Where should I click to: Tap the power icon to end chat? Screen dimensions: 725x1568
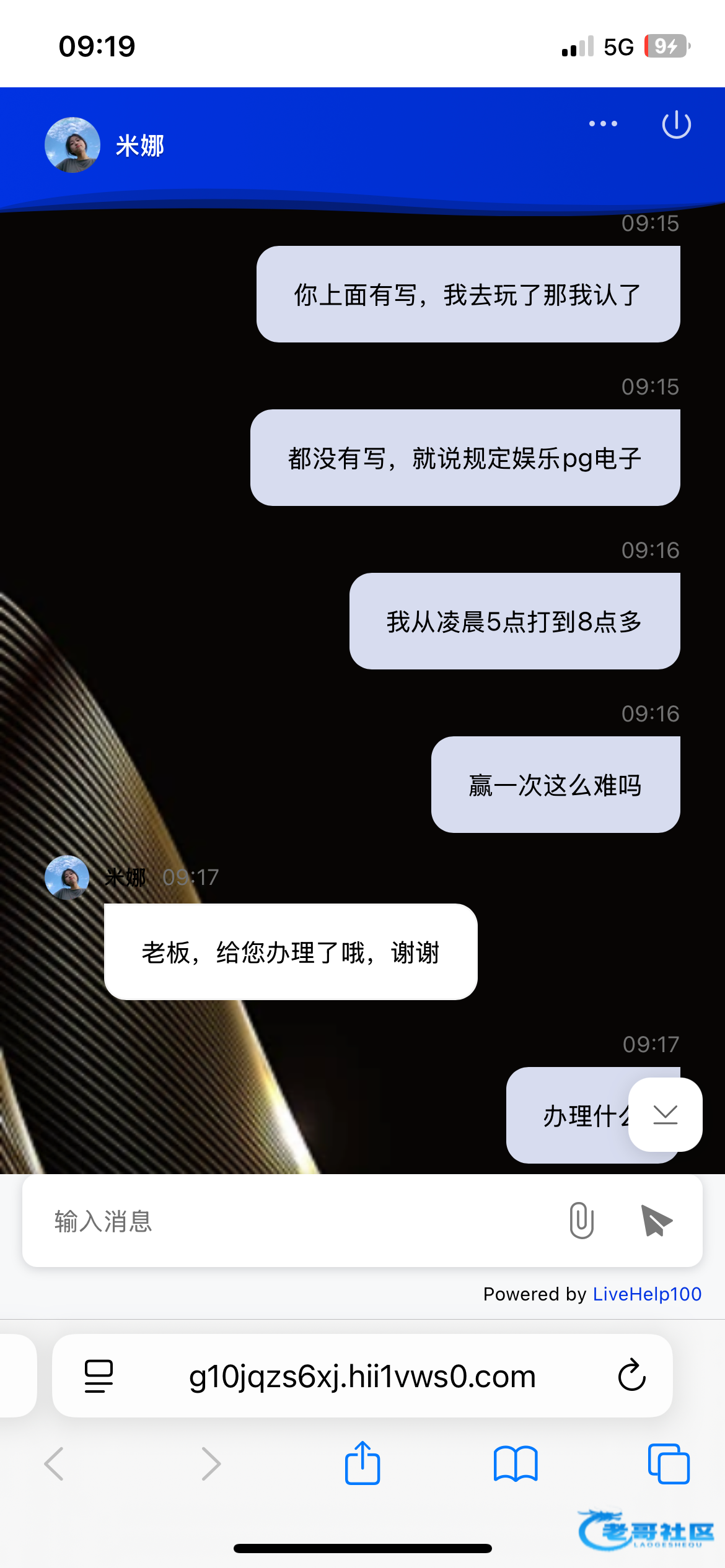[676, 124]
